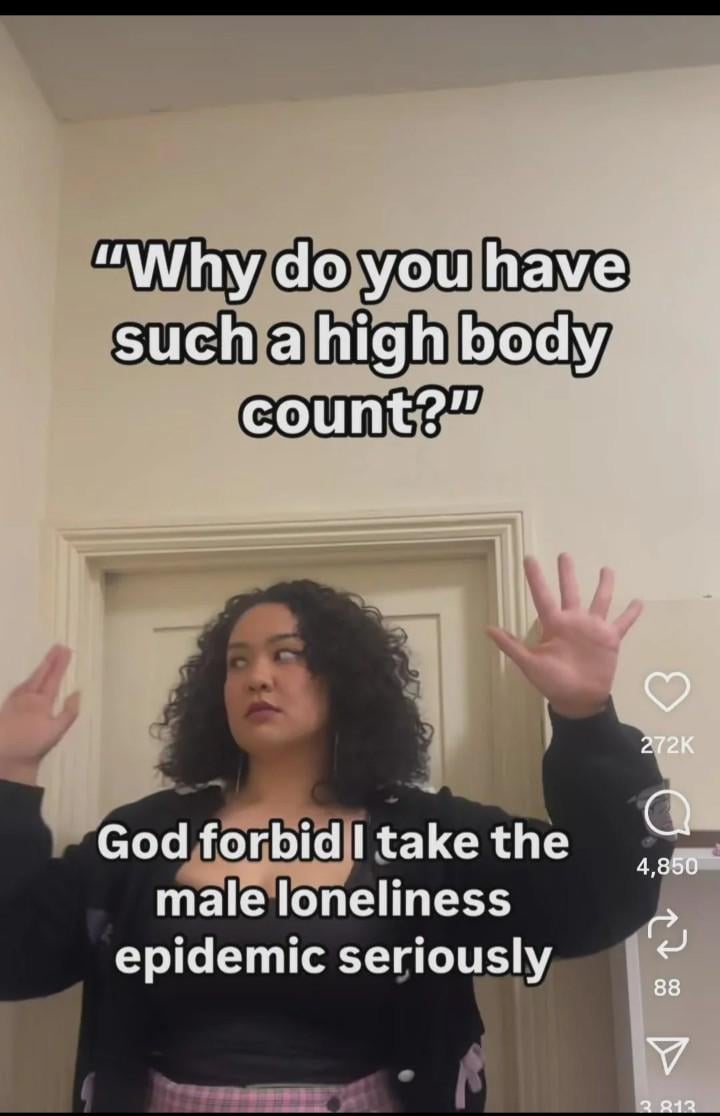
Task: Repost this reel
Action: pos(667,934)
